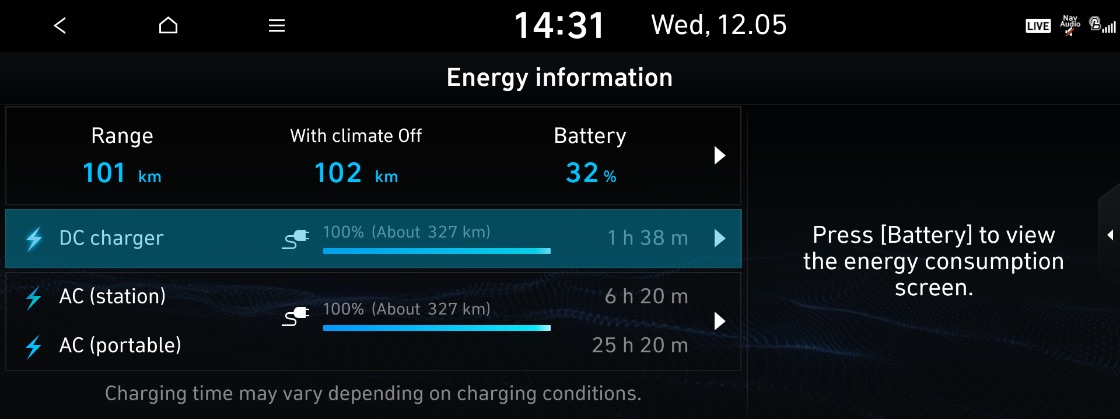1120x419 pixels.
Task: Expand the side panel arrow handle
Action: click(x=1110, y=235)
